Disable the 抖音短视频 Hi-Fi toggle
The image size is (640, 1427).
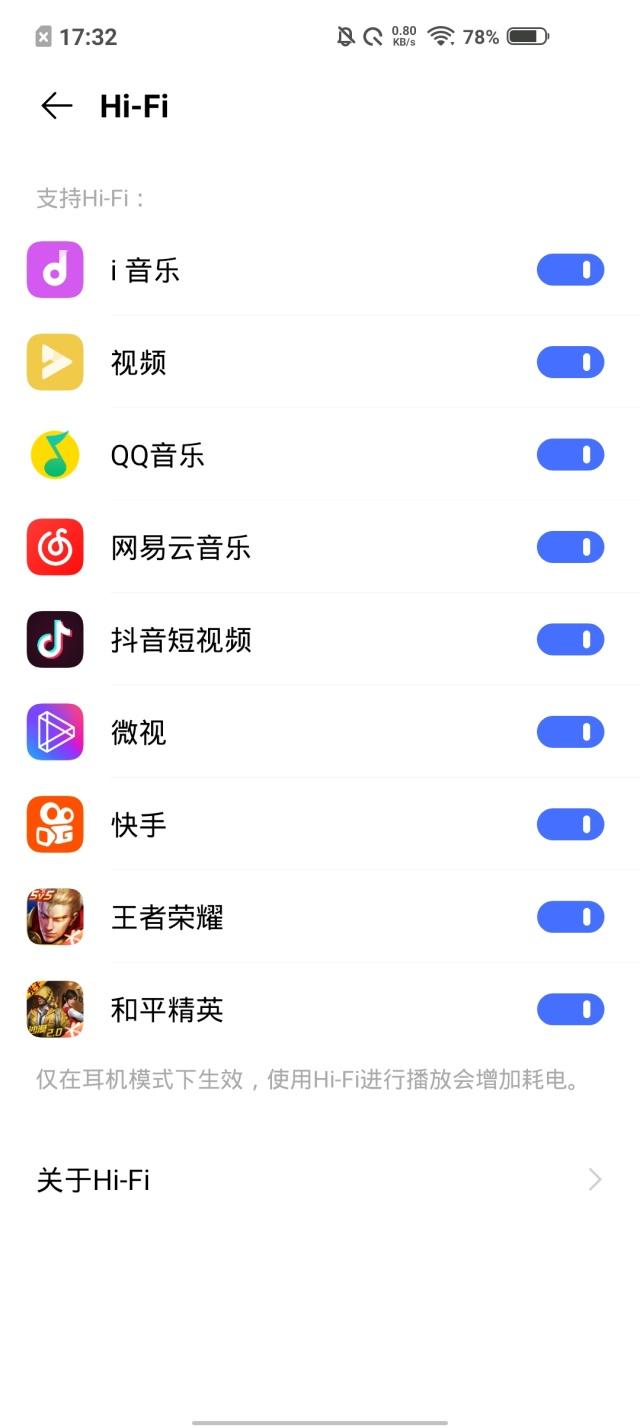(x=570, y=639)
